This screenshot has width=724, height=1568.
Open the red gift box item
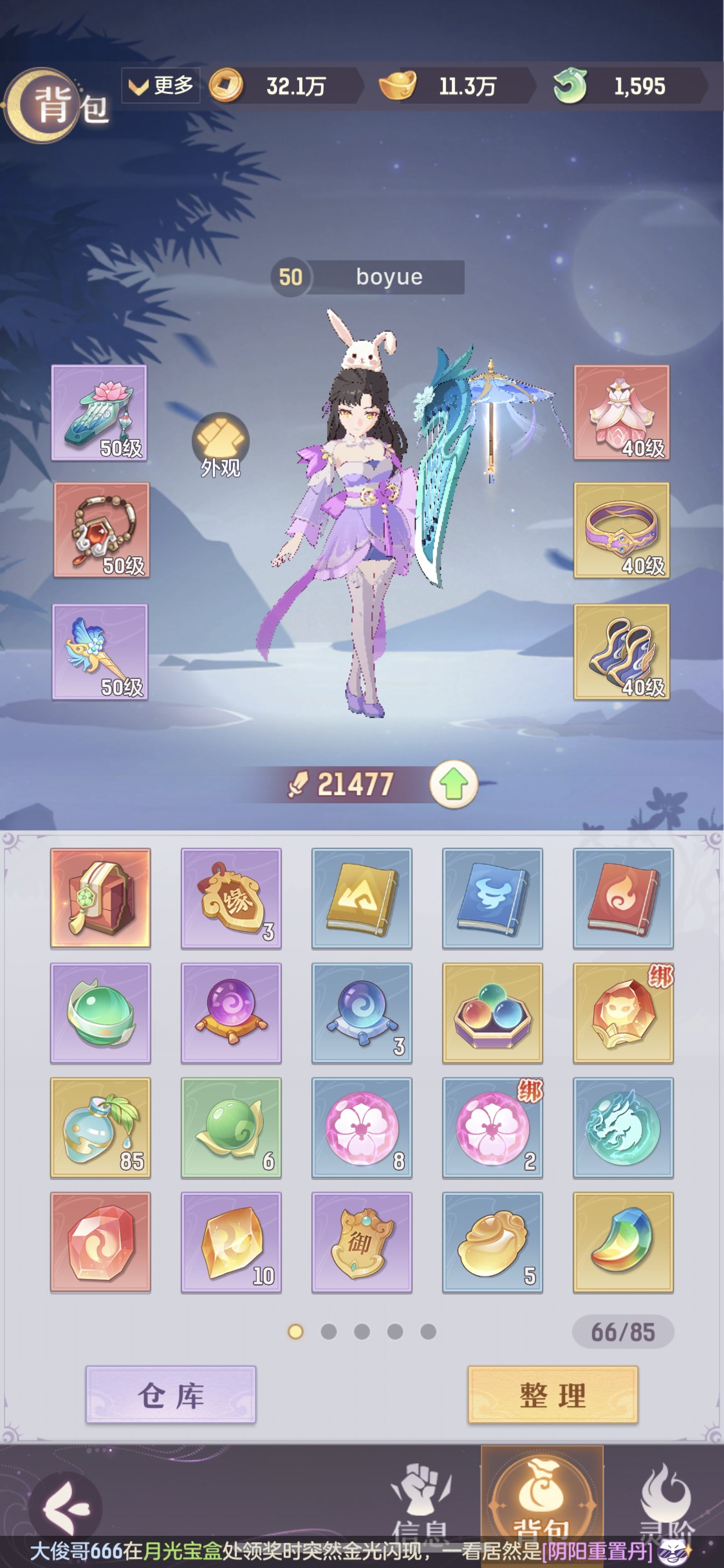[x=100, y=898]
